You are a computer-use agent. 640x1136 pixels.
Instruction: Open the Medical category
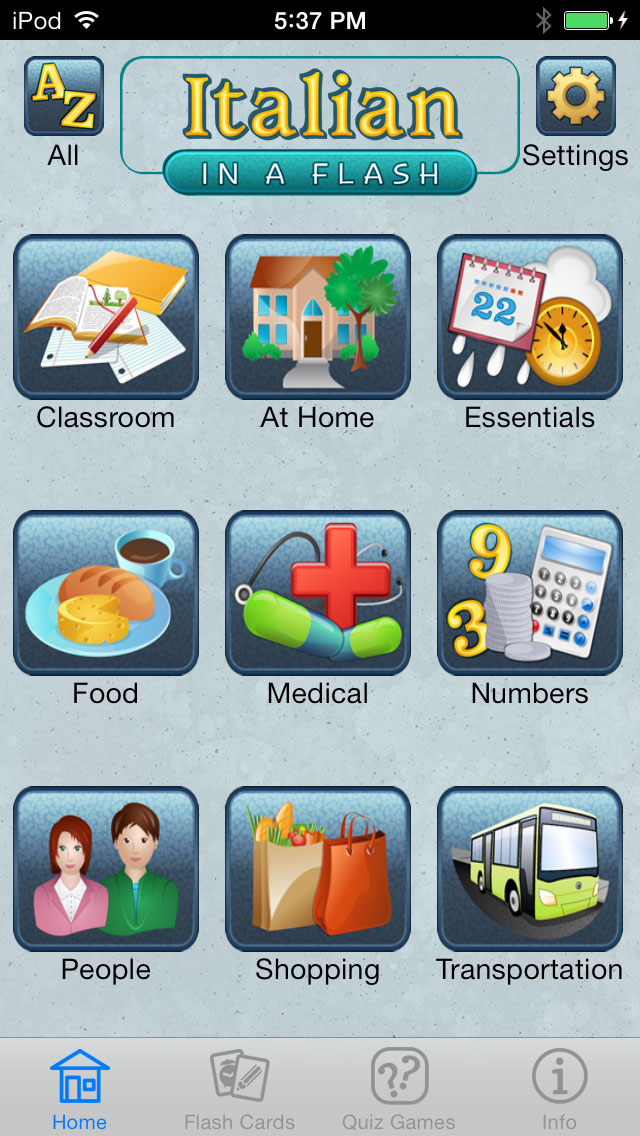(318, 593)
